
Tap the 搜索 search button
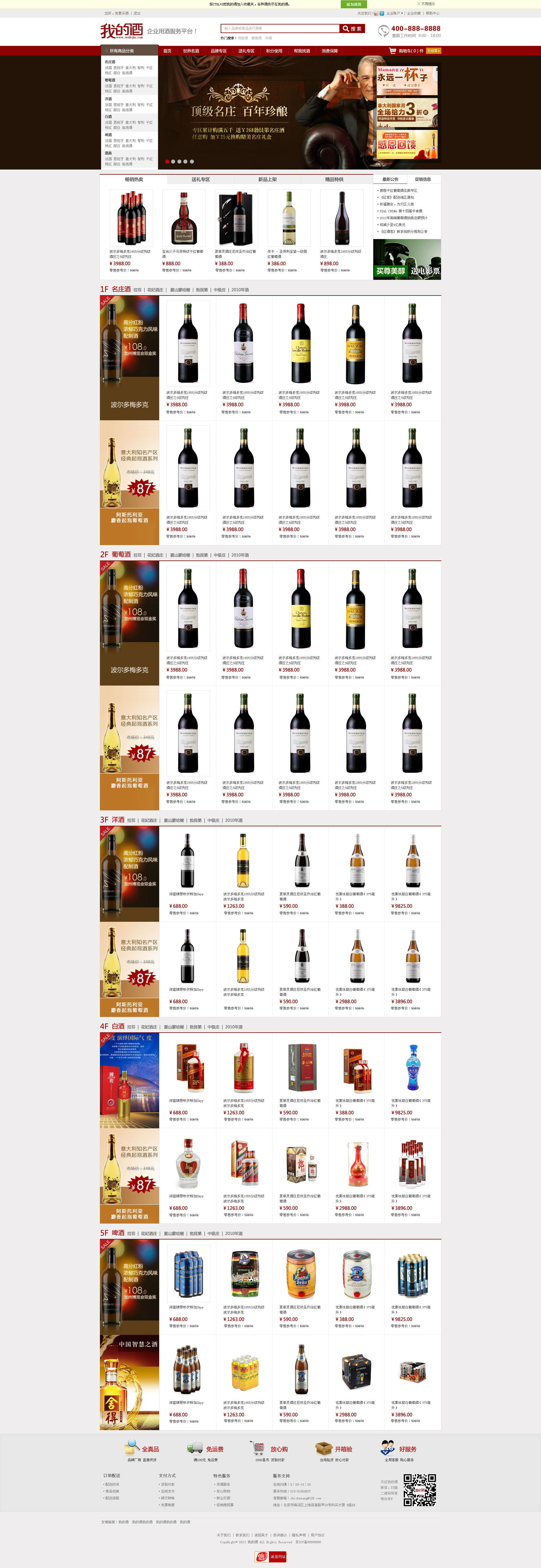pyautogui.click(x=352, y=28)
